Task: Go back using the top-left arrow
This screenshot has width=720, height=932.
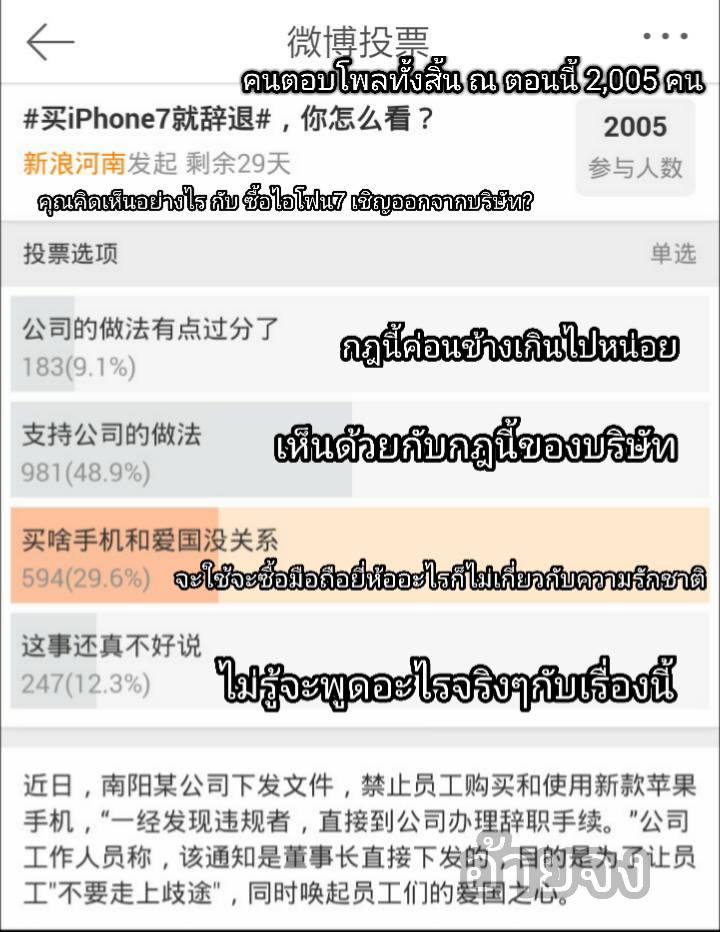Action: pyautogui.click(x=50, y=41)
